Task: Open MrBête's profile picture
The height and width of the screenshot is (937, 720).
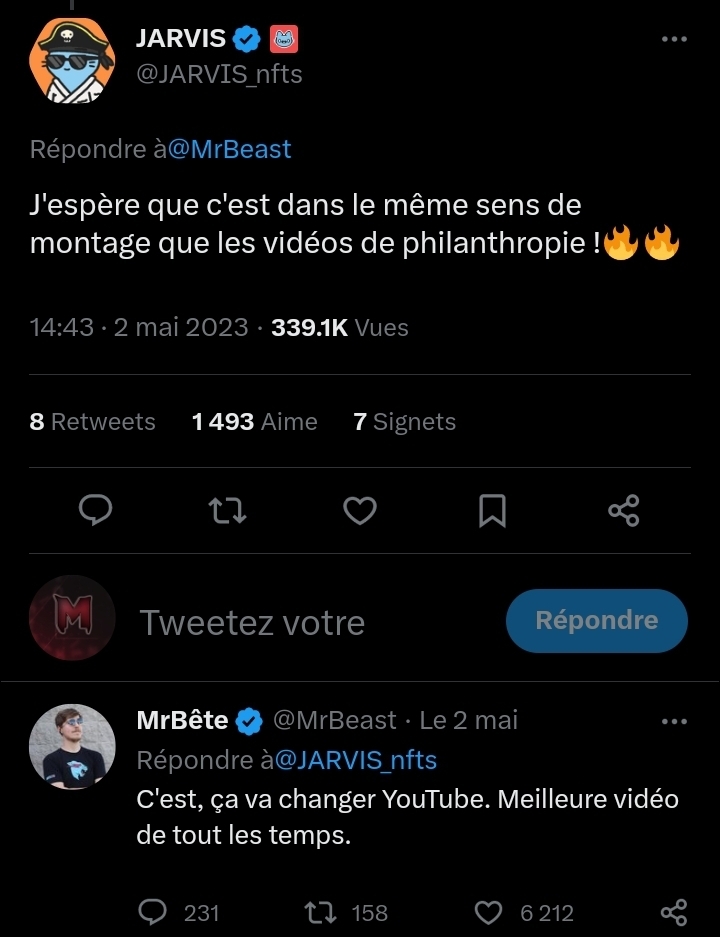Action: 71,747
